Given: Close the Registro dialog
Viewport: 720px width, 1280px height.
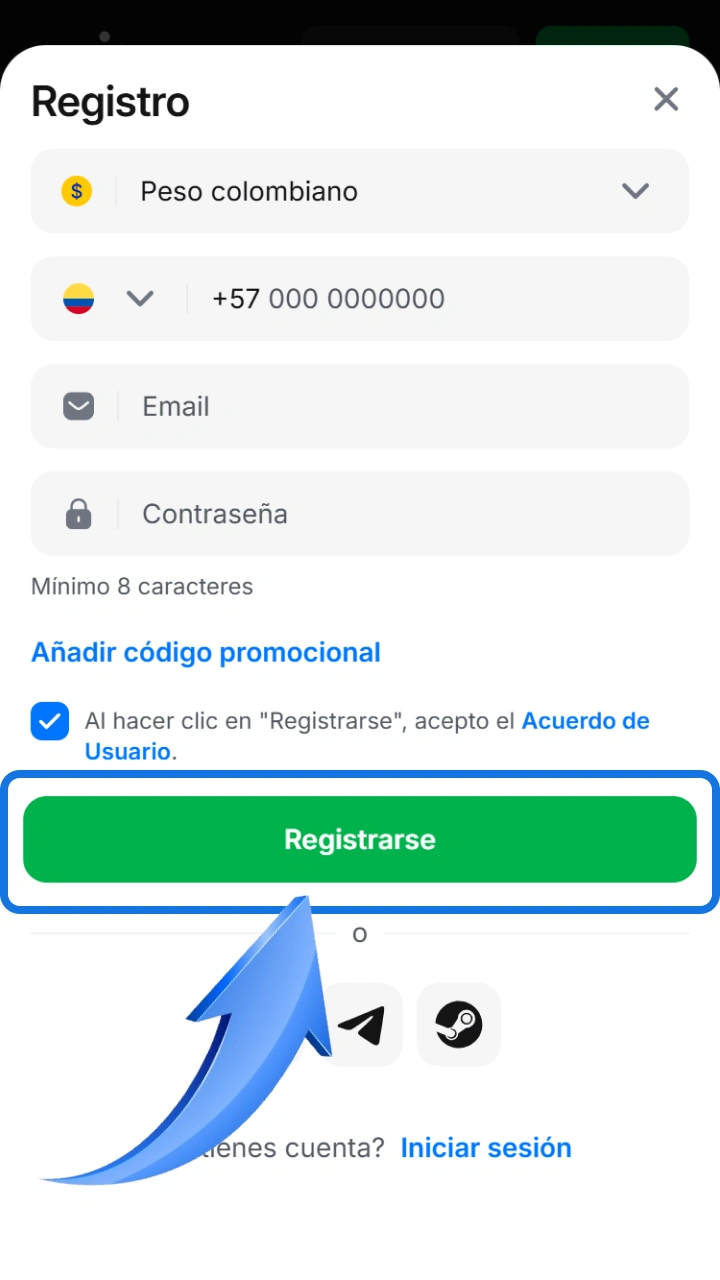Looking at the screenshot, I should [x=666, y=99].
